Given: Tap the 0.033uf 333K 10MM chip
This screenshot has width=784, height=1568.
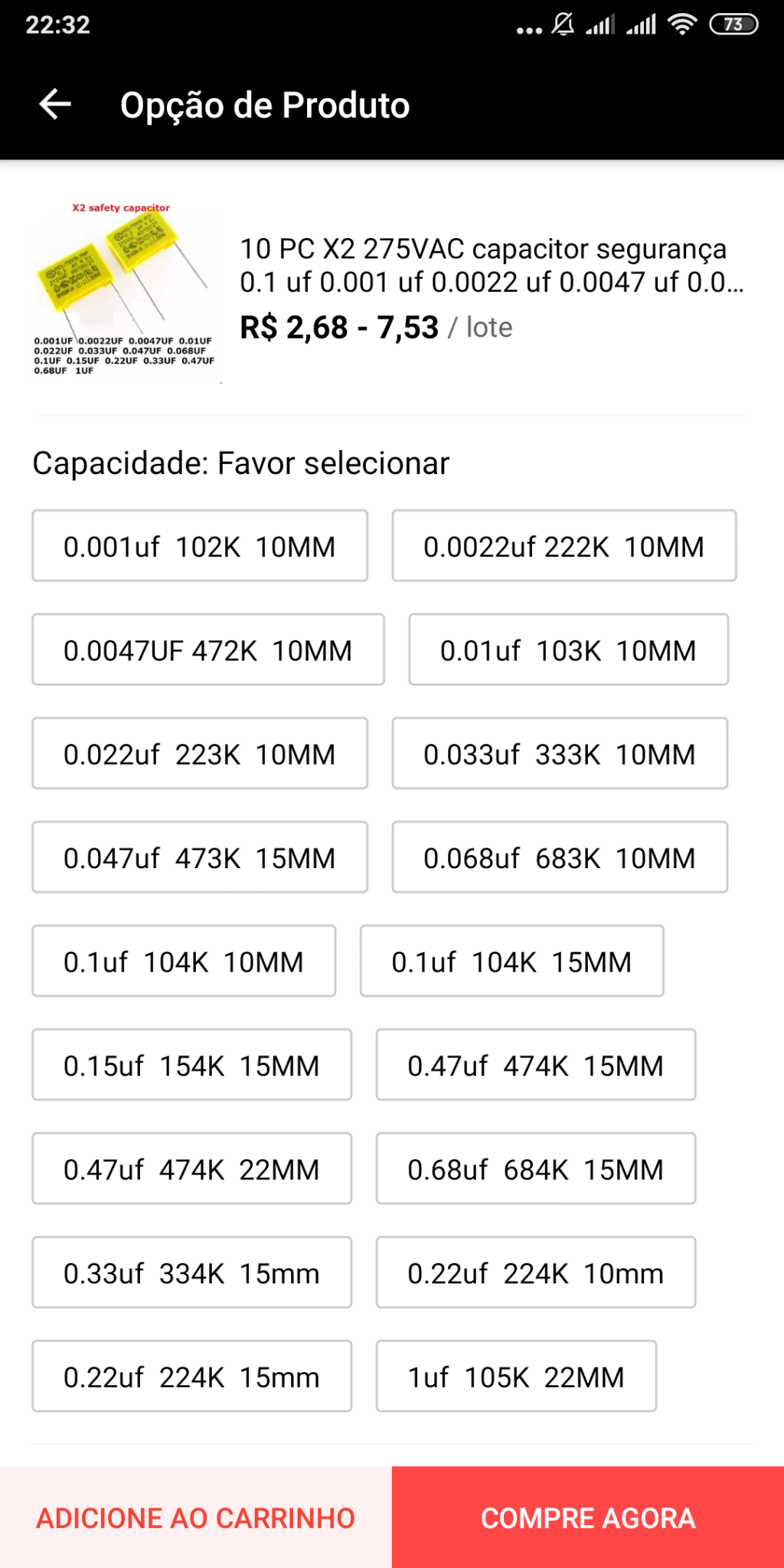Looking at the screenshot, I should pyautogui.click(x=560, y=753).
